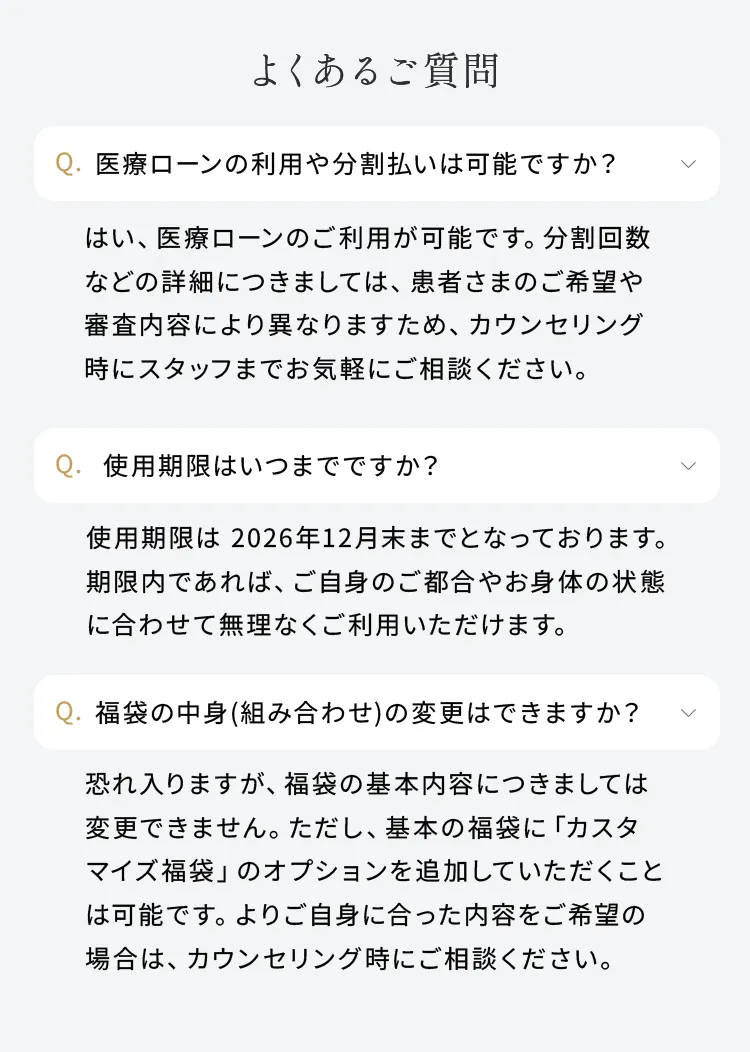Screen dimensions: 750x1052
Task: Collapse the 福袋の中身 question using its chevron
Action: coord(687,713)
